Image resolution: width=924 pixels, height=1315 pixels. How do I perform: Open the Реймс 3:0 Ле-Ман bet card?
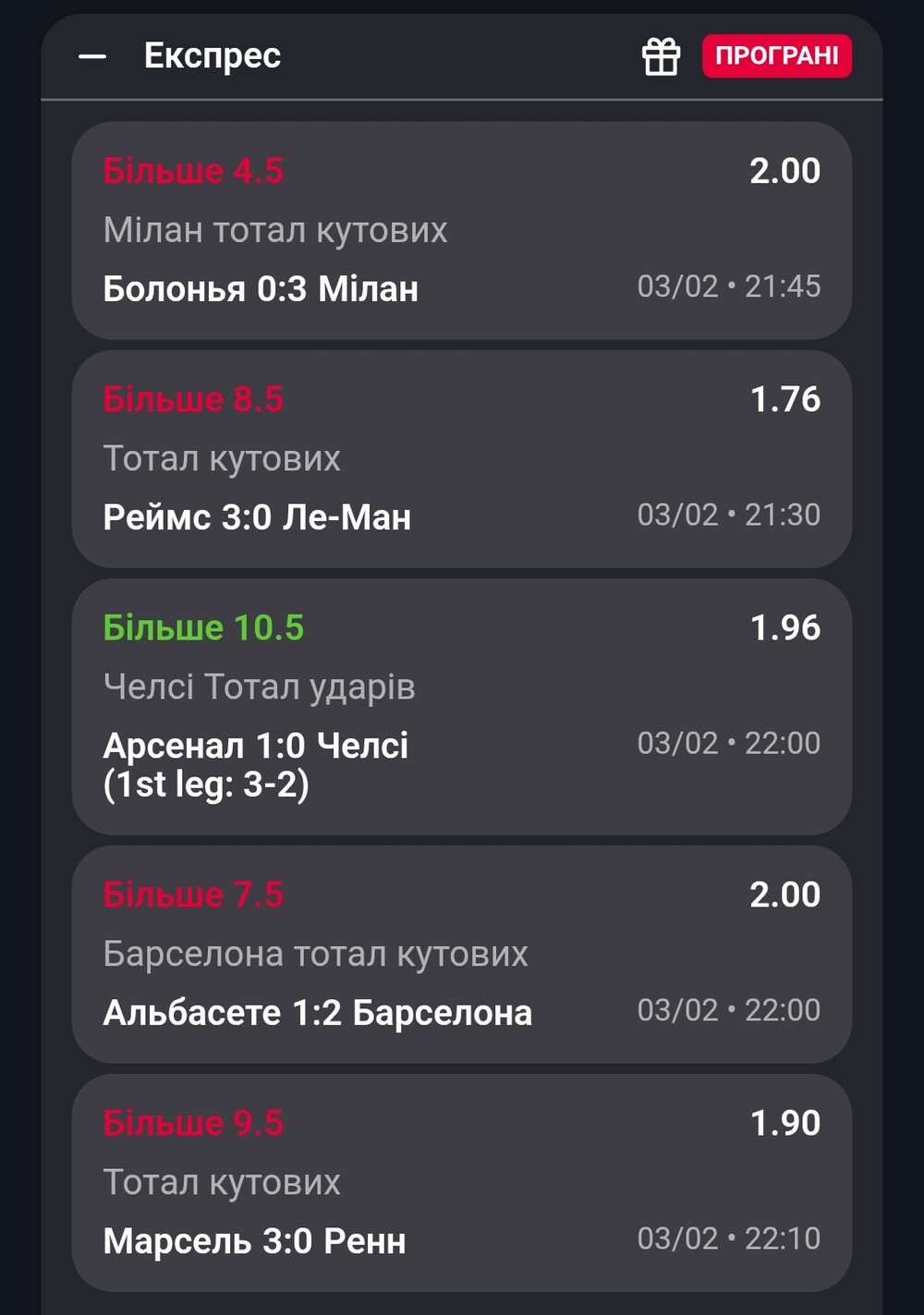click(461, 458)
